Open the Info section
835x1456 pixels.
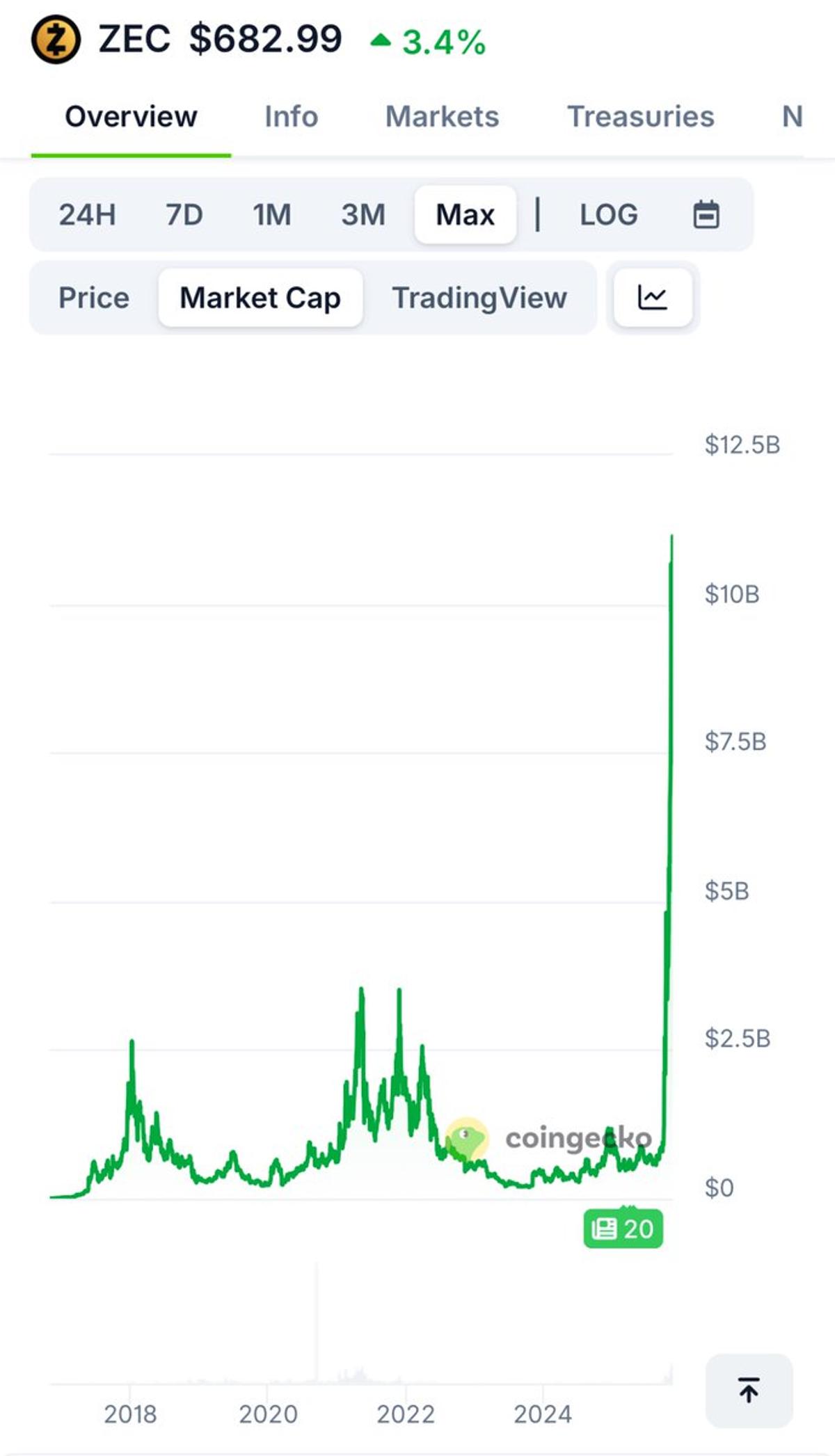click(x=290, y=116)
